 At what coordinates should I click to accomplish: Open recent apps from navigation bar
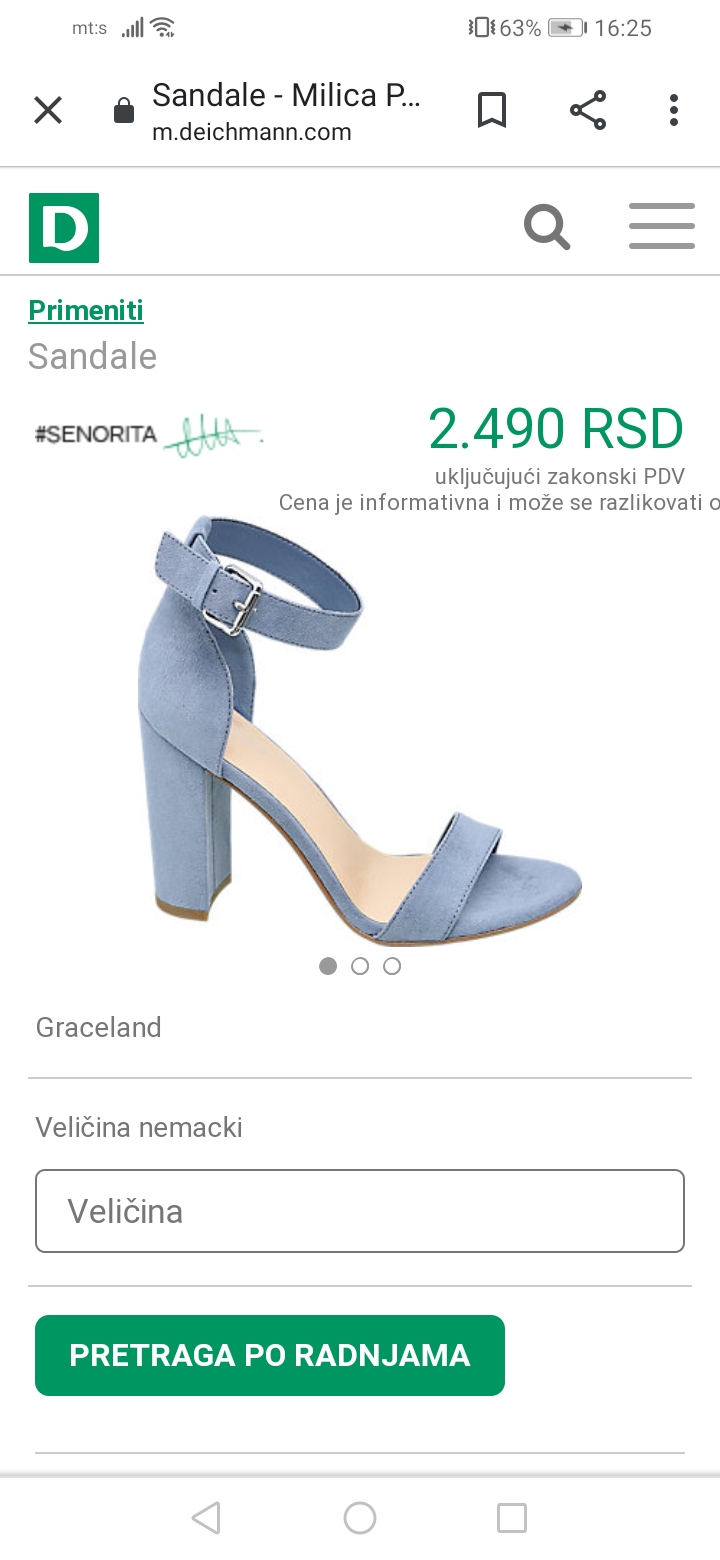(x=512, y=1518)
